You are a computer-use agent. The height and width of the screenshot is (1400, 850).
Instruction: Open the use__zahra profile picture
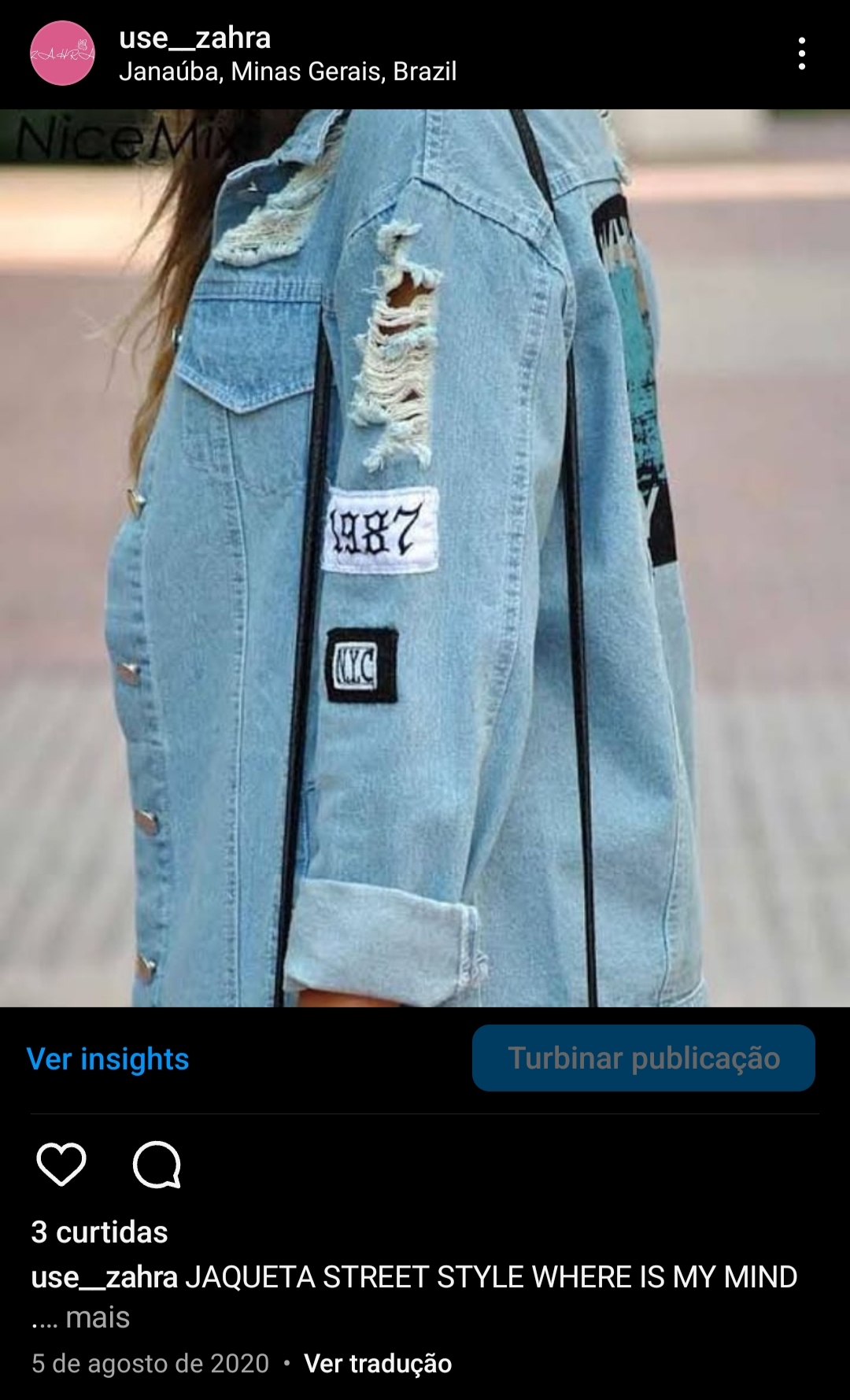(x=62, y=54)
